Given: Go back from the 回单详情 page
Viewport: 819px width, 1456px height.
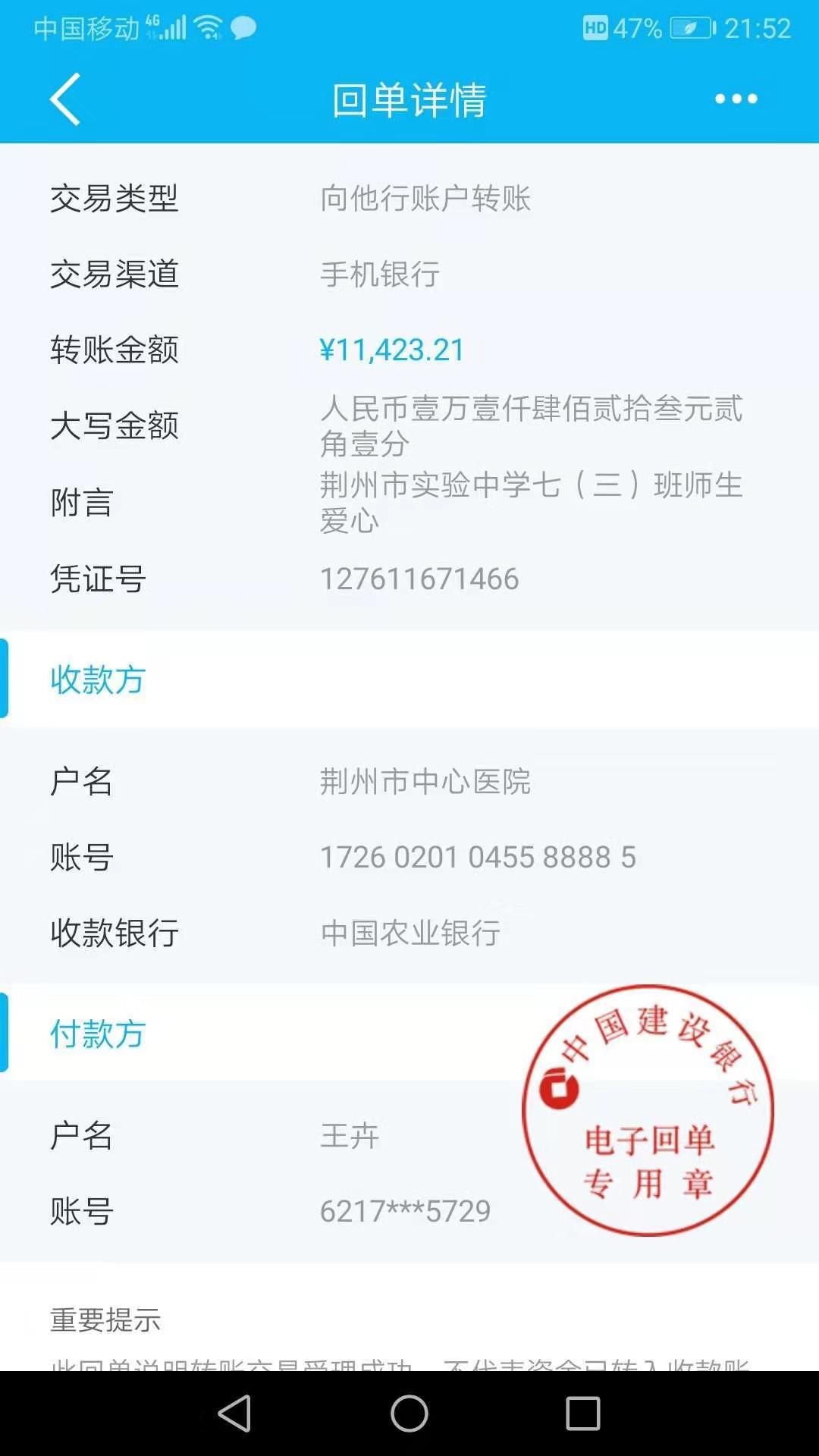Looking at the screenshot, I should (x=65, y=99).
